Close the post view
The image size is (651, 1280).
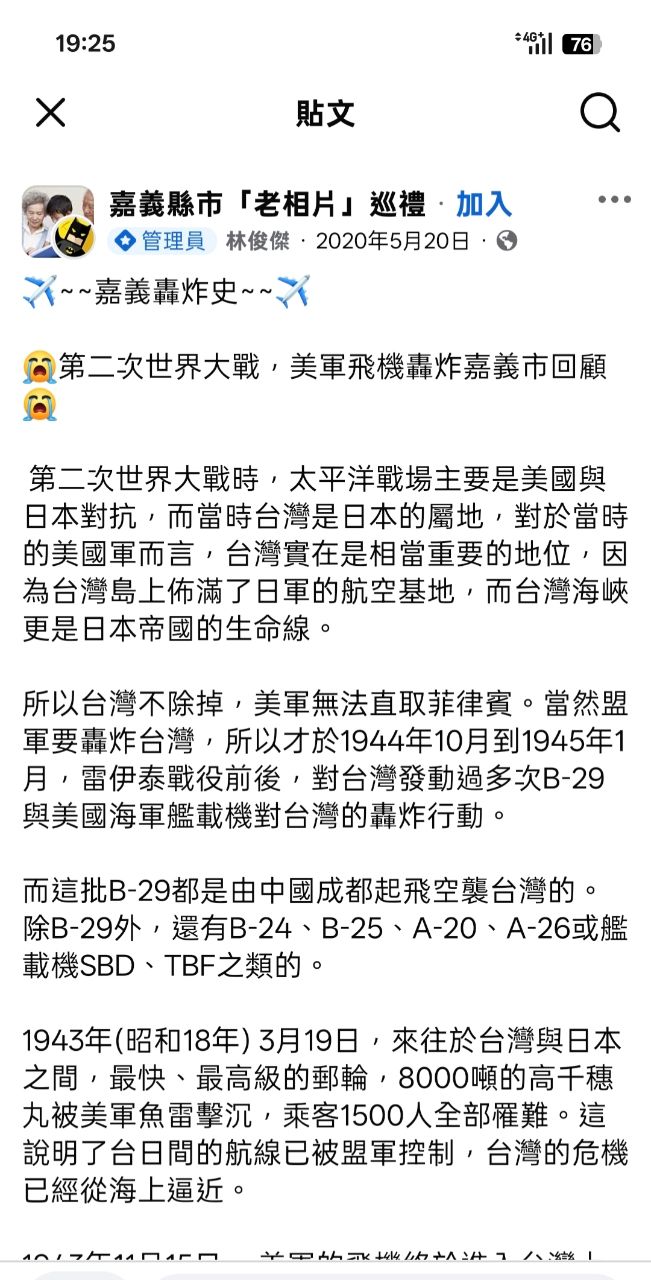coord(50,113)
